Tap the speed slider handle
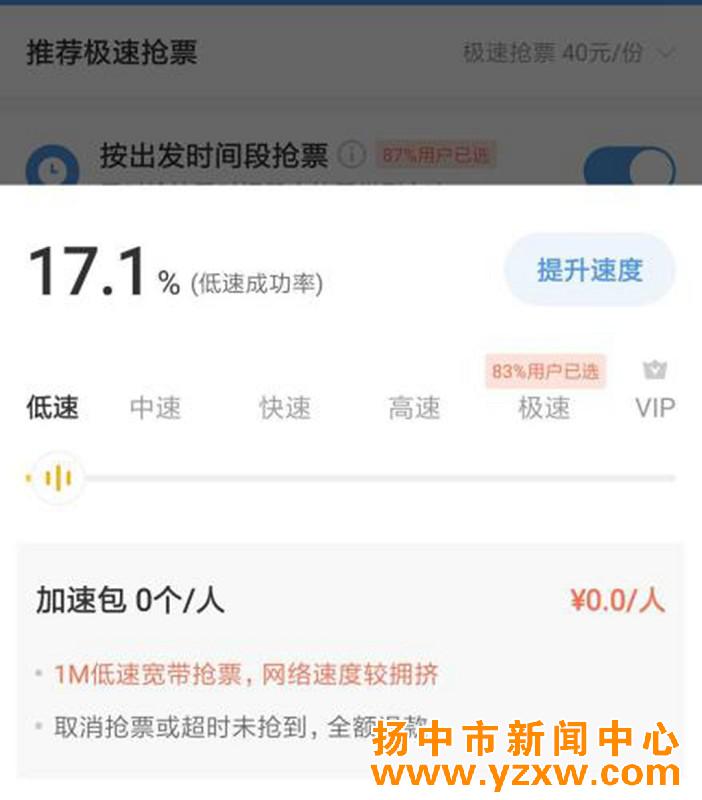Image resolution: width=702 pixels, height=800 pixels. (x=59, y=478)
